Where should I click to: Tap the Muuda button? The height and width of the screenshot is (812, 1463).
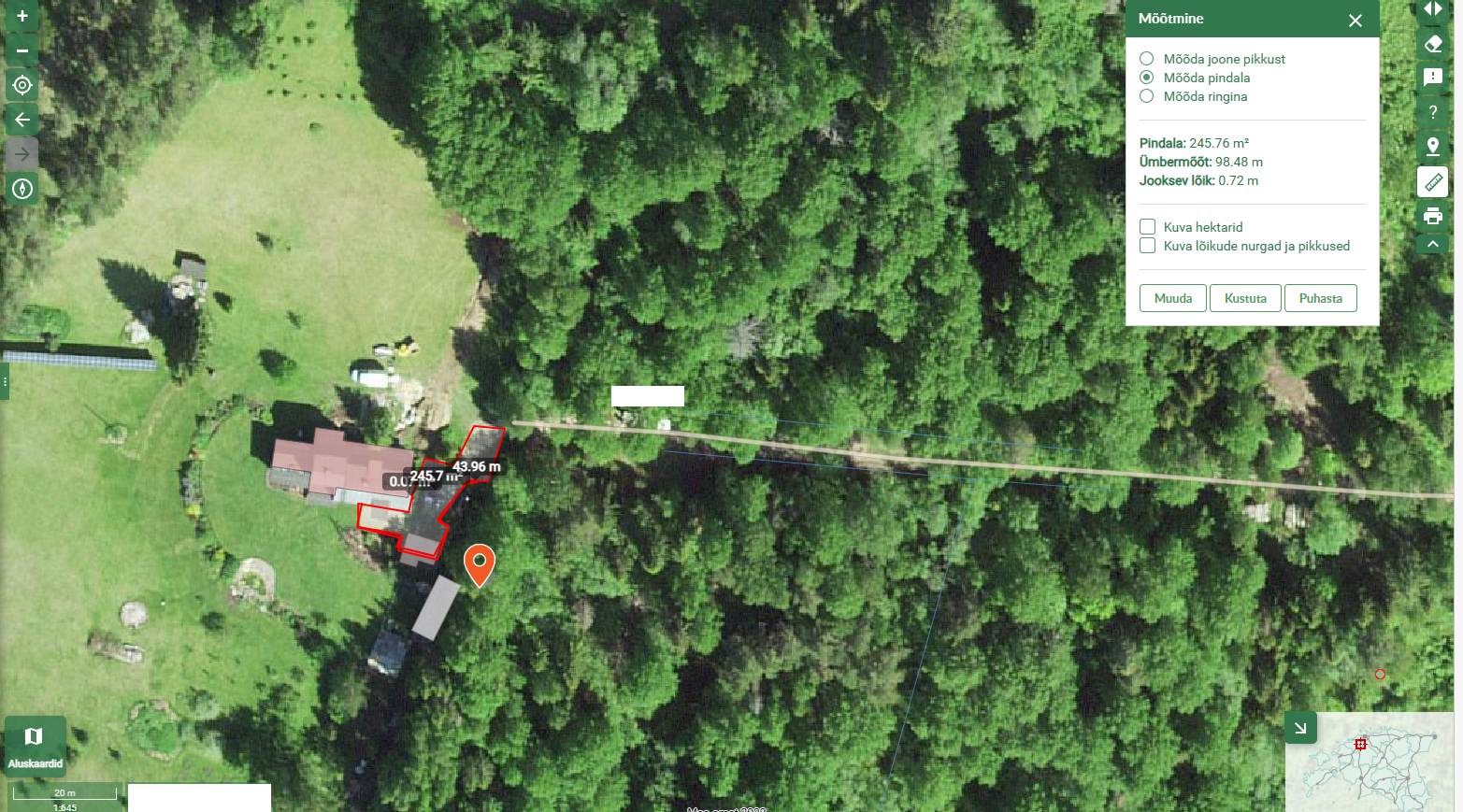(x=1173, y=298)
